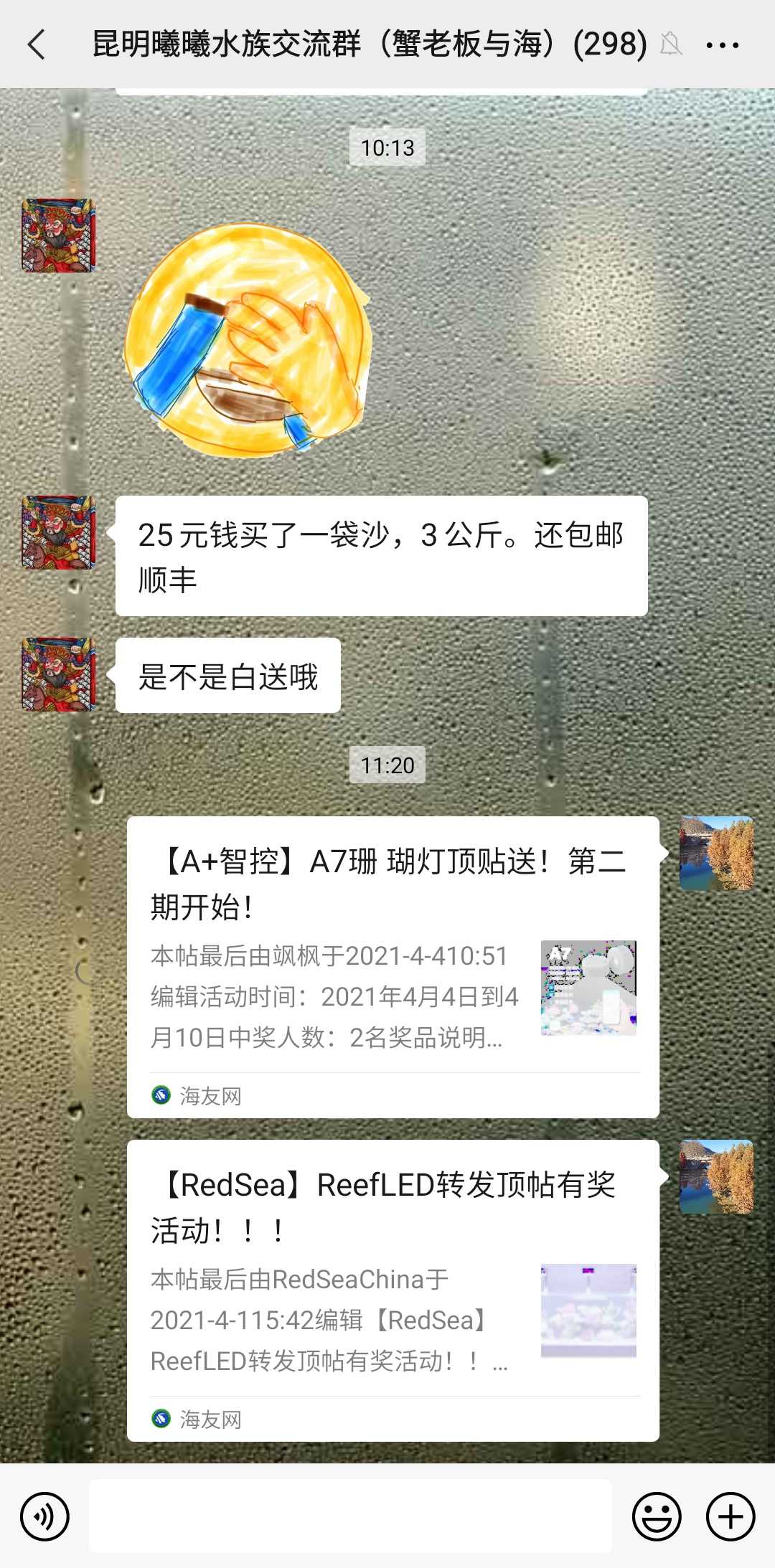
Task: Open the emoji picker
Action: coord(656,1516)
